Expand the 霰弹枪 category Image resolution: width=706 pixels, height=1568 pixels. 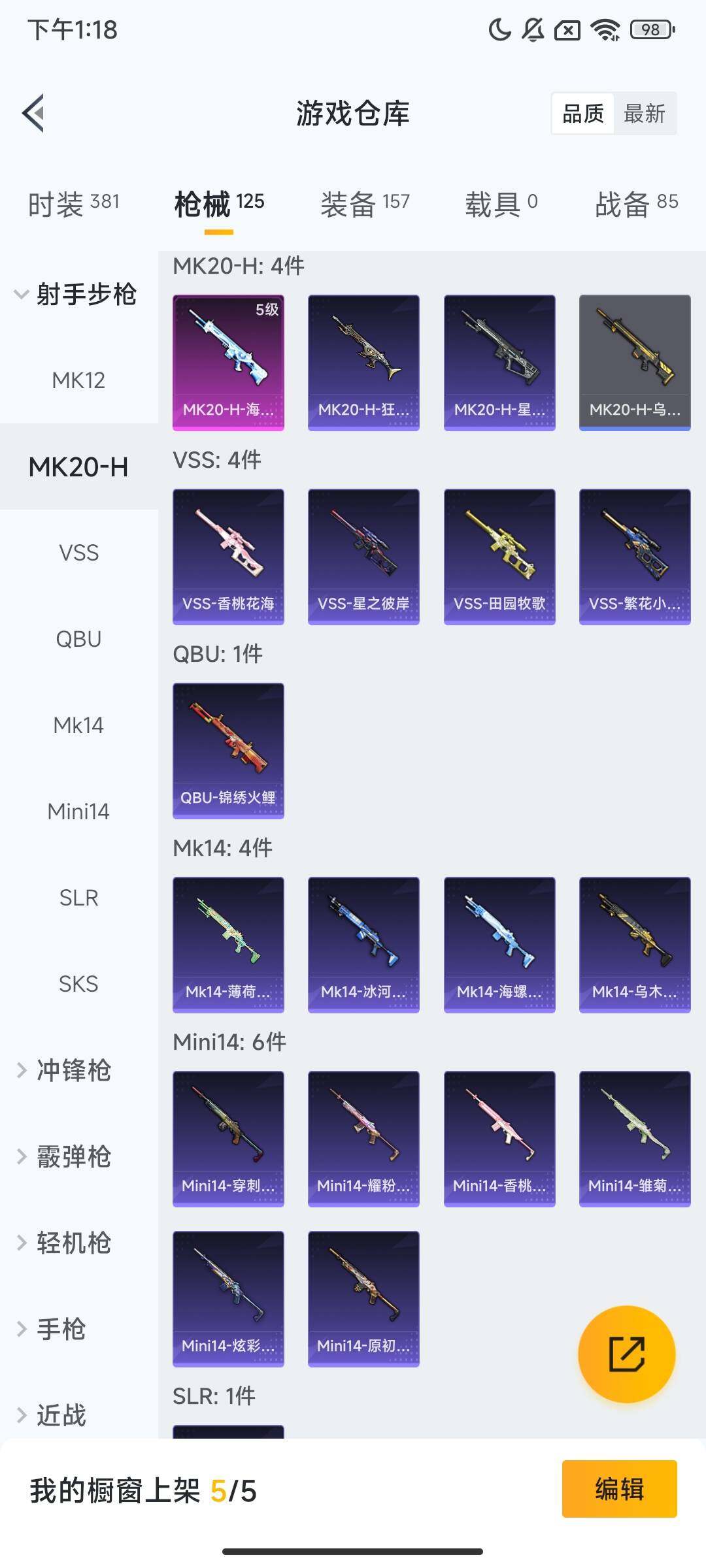tap(73, 1156)
